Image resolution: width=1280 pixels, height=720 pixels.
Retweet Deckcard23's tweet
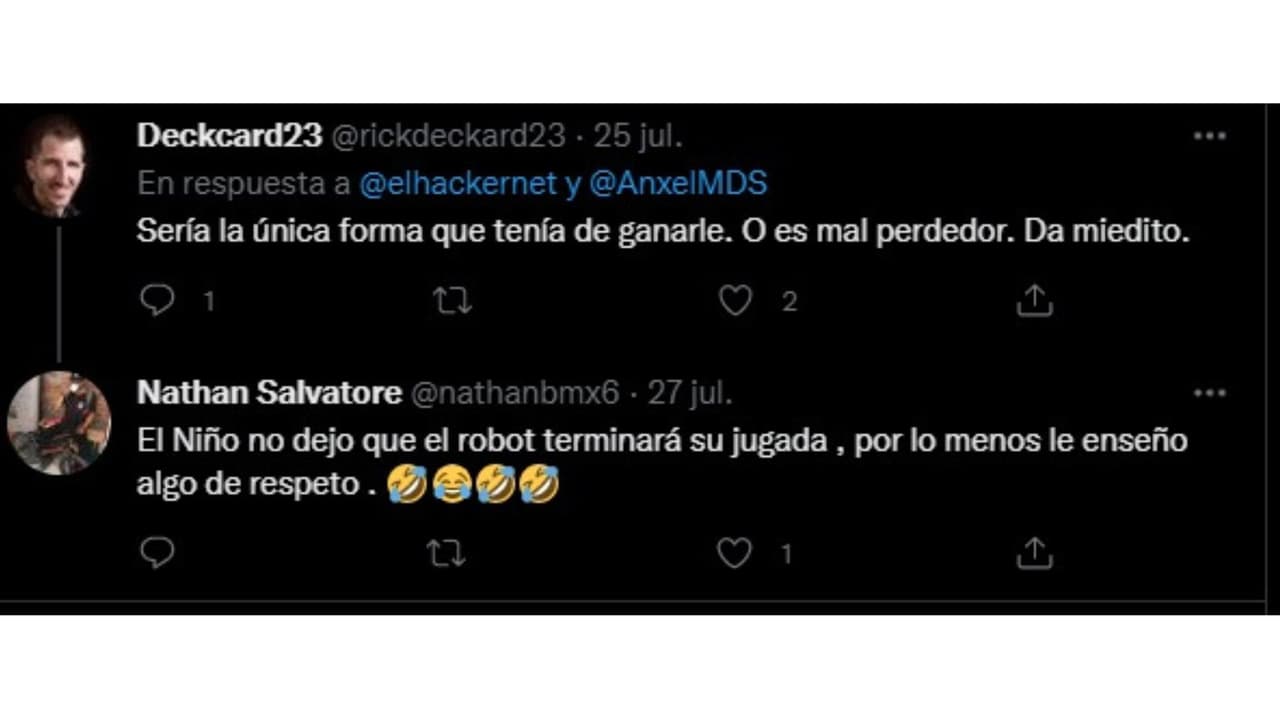453,301
